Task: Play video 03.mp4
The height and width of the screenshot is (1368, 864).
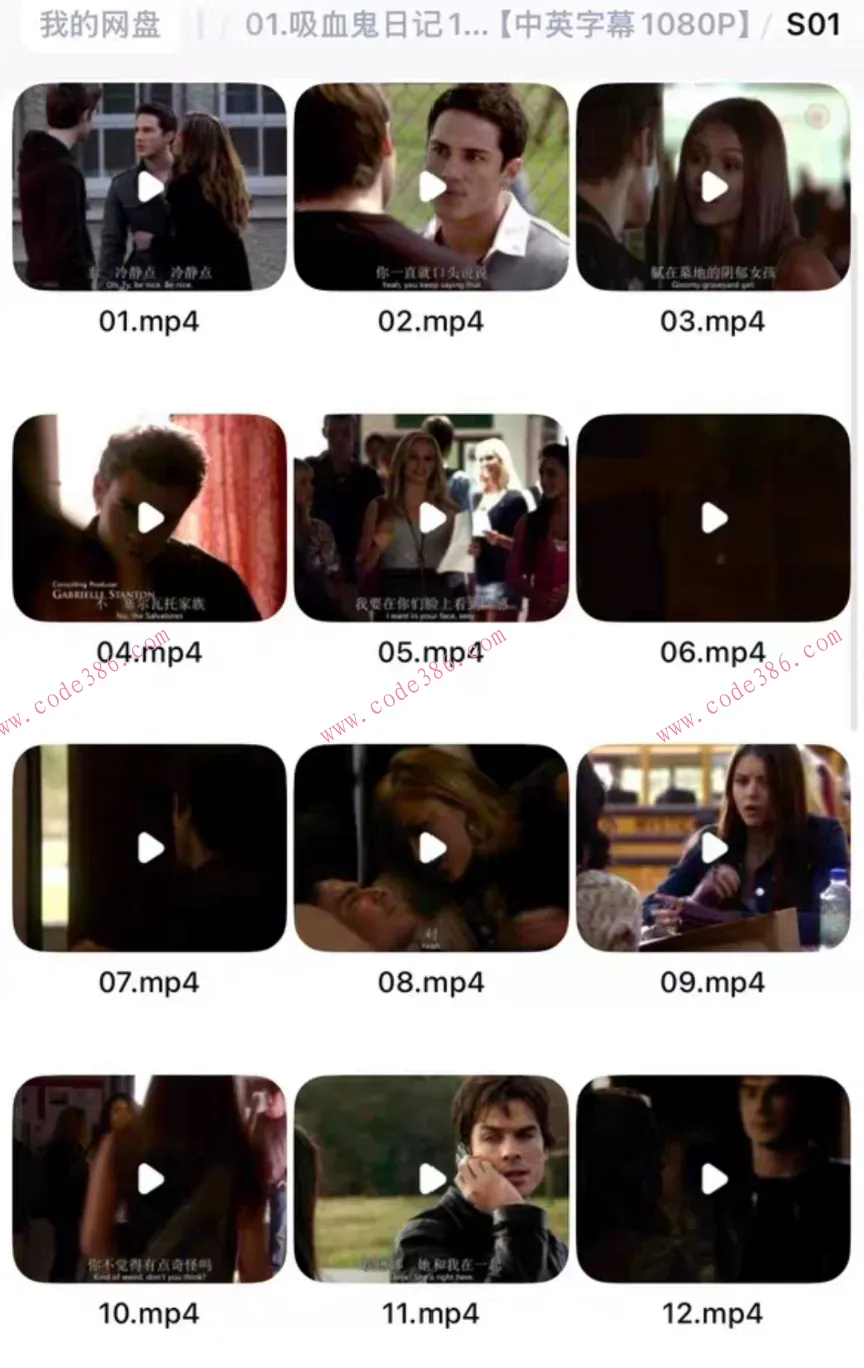Action: 713,187
